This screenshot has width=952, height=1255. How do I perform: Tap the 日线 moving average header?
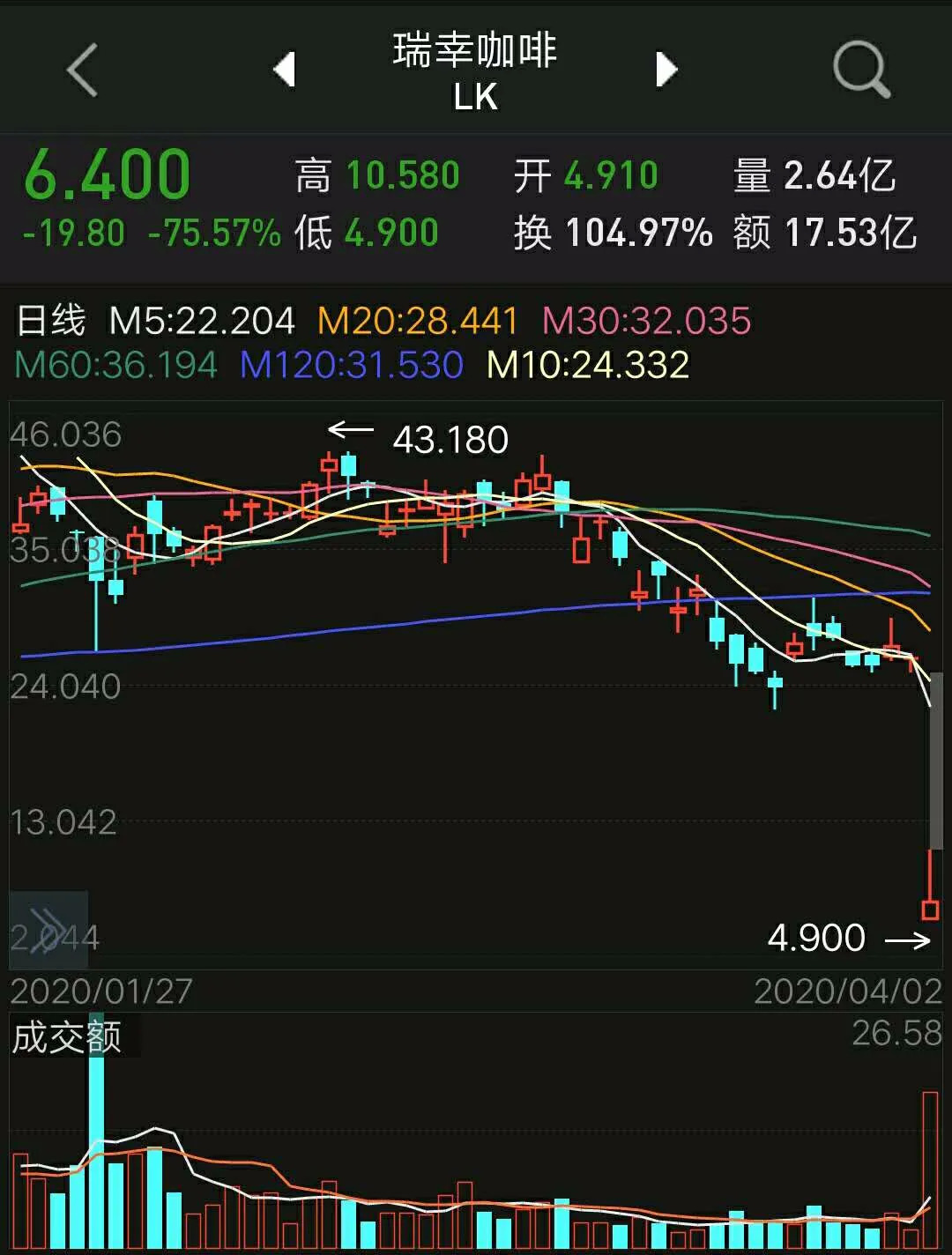coord(51,320)
